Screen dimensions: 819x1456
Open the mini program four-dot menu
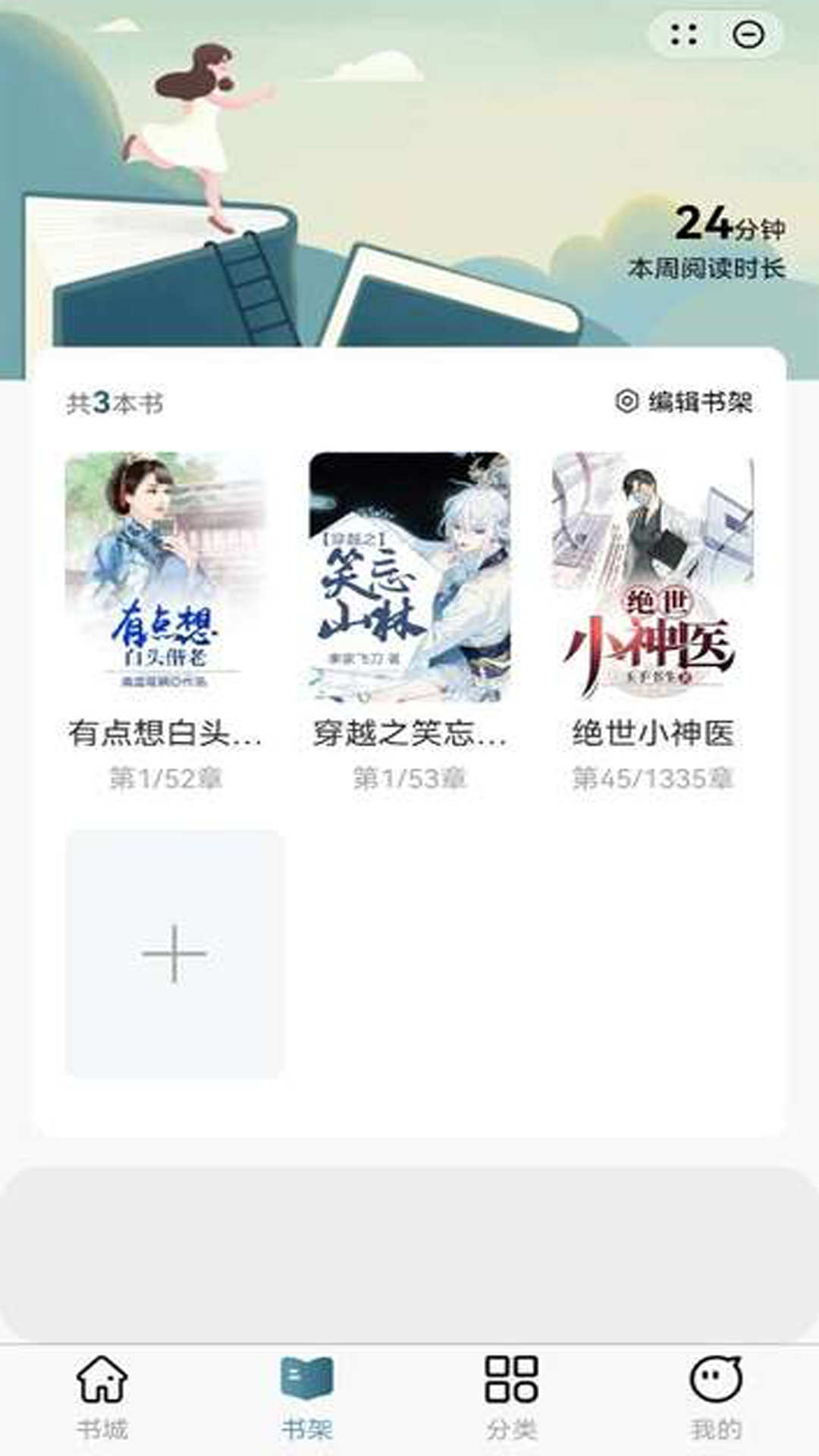(683, 35)
